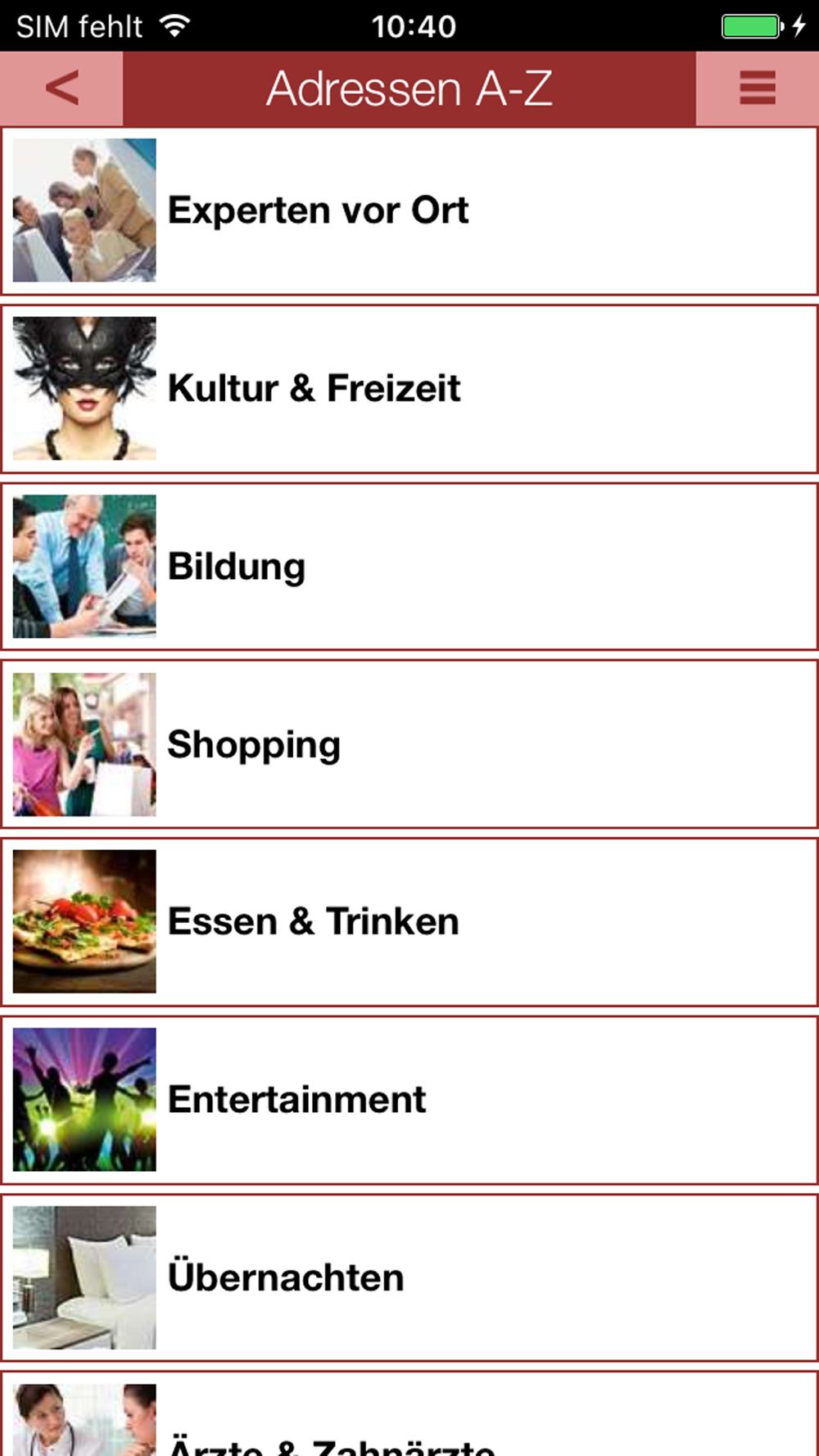819x1456 pixels.
Task: Browse the Bildung category
Action: coord(409,567)
